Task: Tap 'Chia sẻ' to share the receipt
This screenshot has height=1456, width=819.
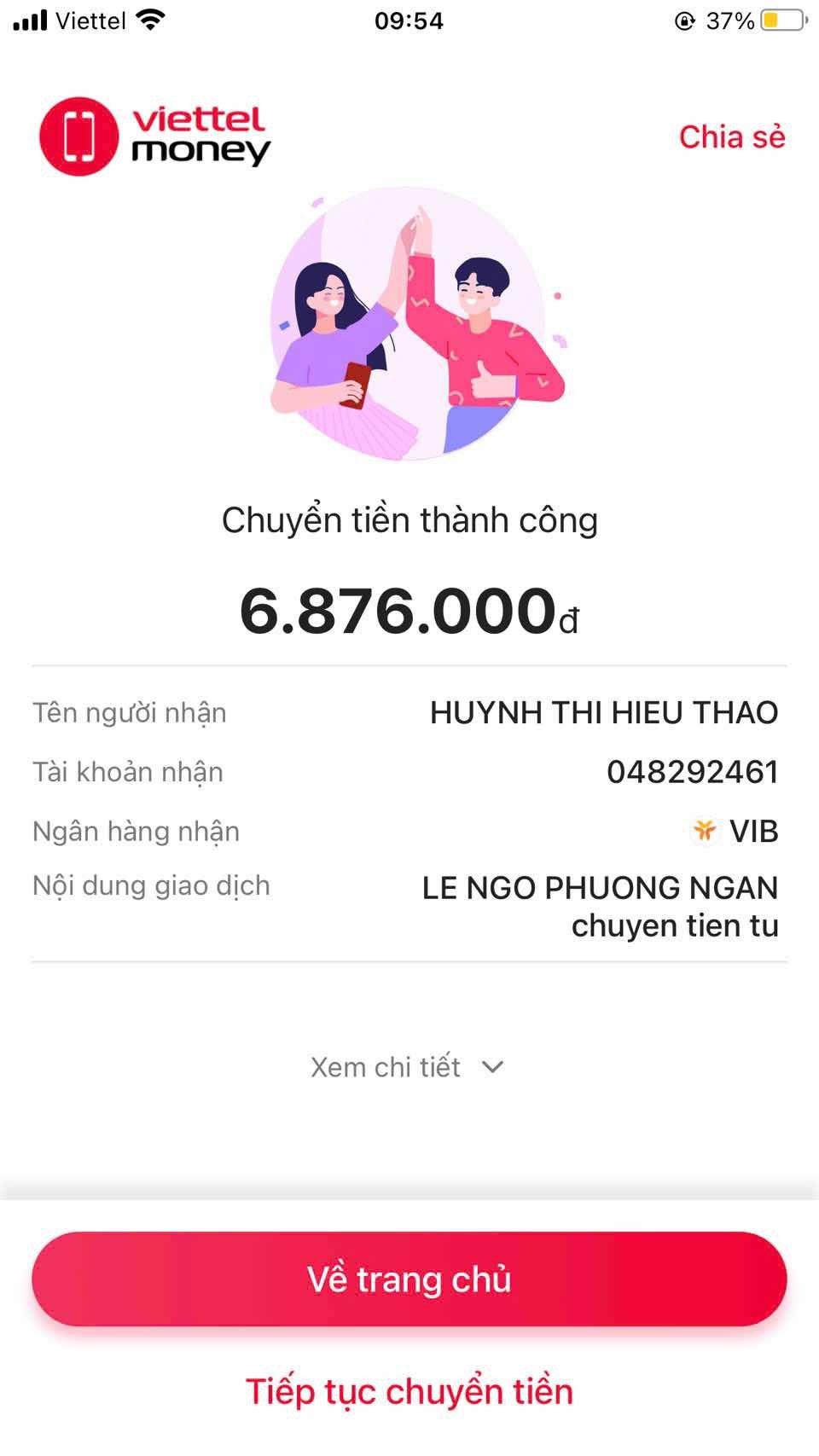Action: pos(730,137)
